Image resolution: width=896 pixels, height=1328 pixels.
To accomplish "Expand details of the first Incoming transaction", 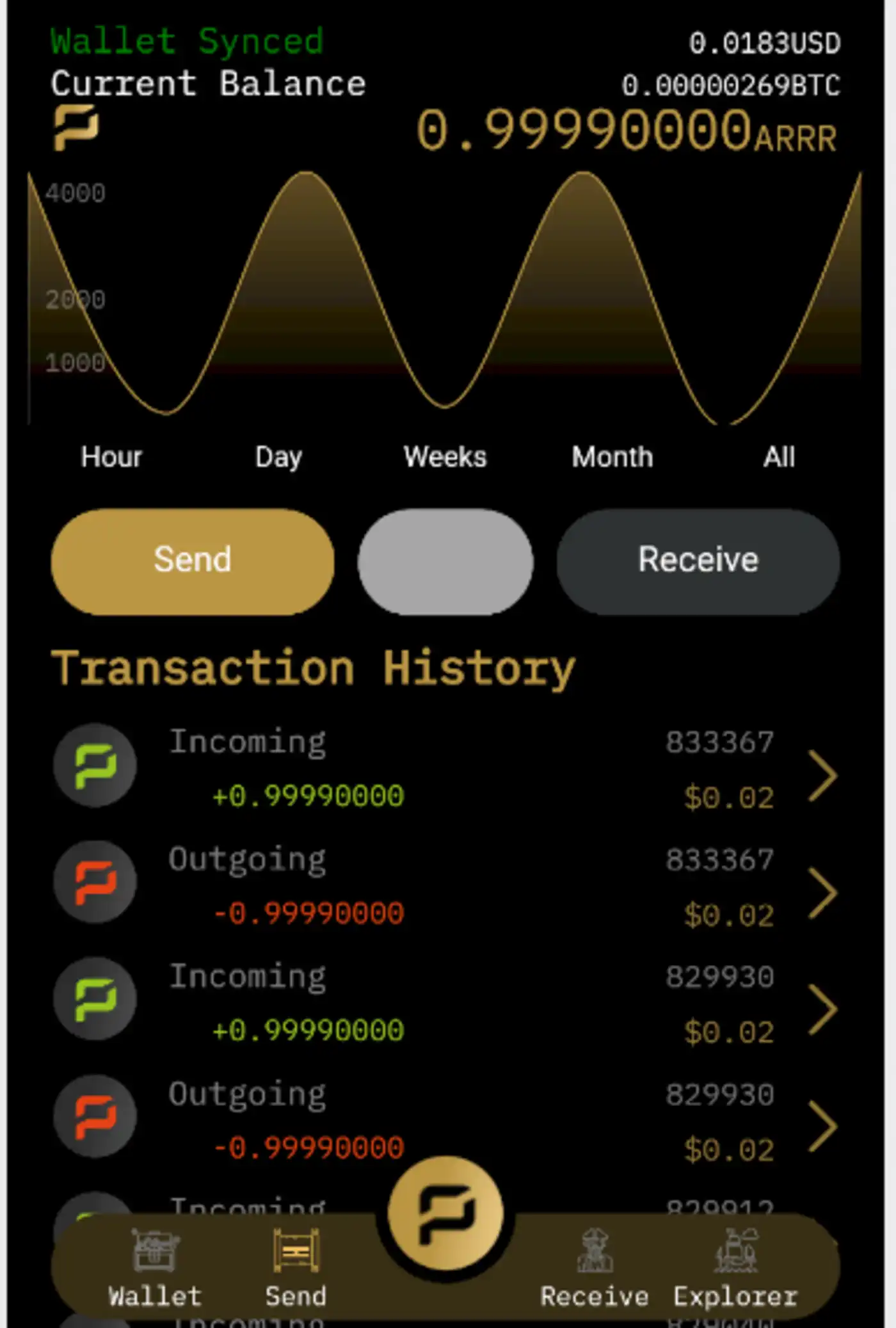I will point(821,777).
